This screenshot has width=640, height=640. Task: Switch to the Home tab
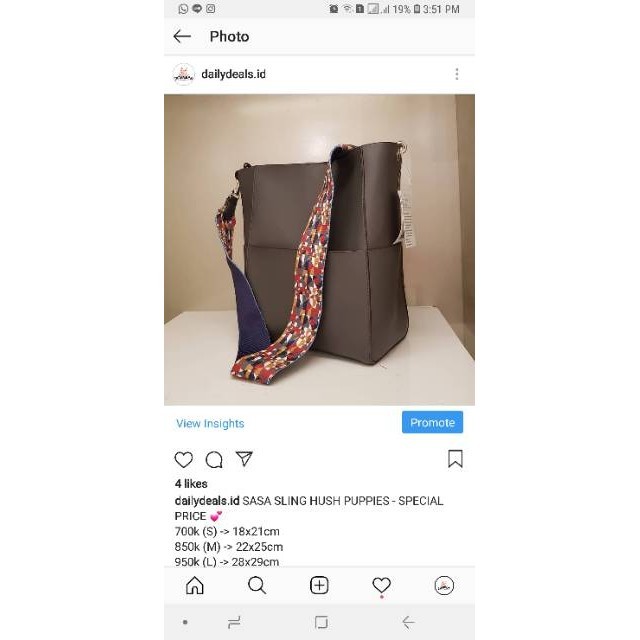pos(195,586)
